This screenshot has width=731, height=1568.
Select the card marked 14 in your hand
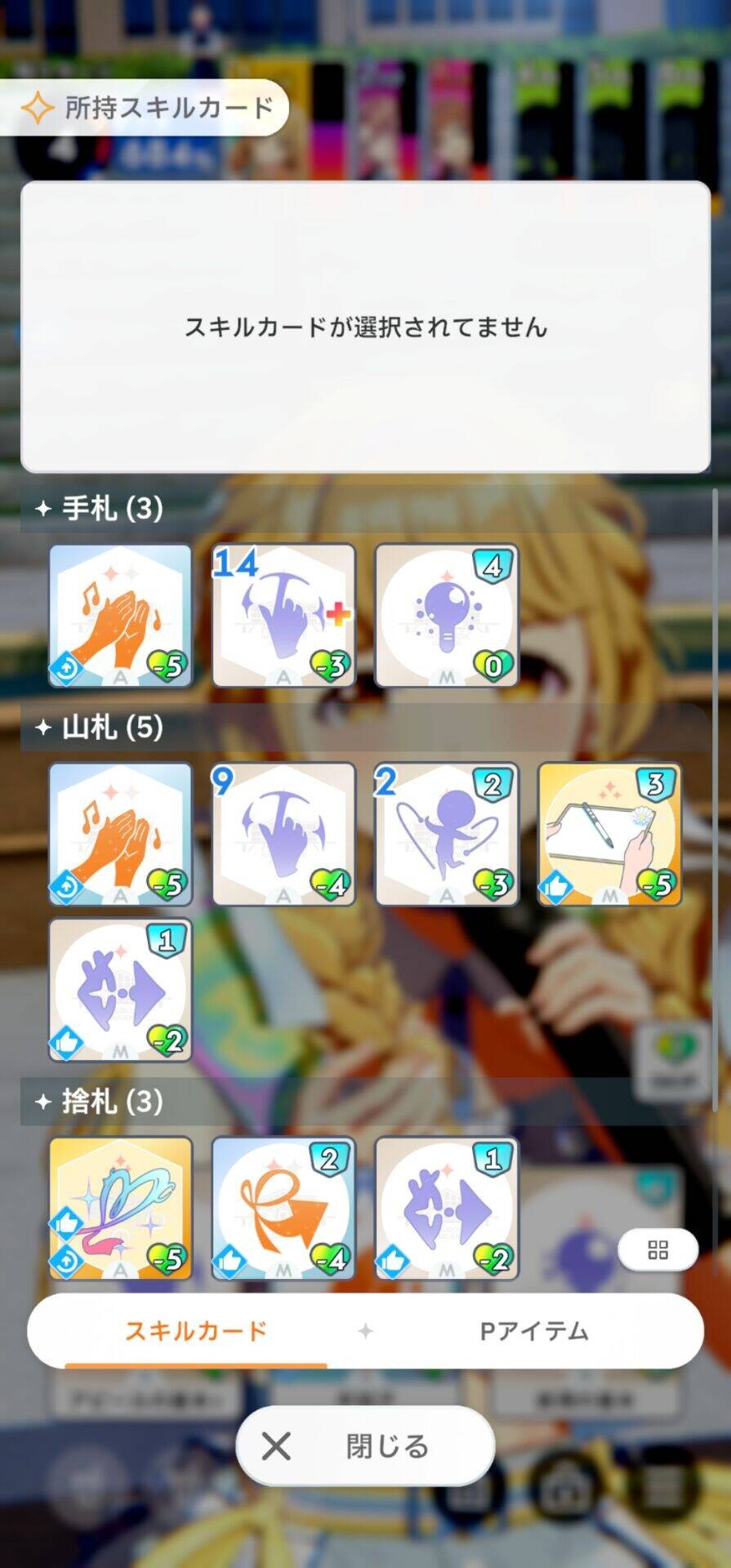[x=283, y=616]
